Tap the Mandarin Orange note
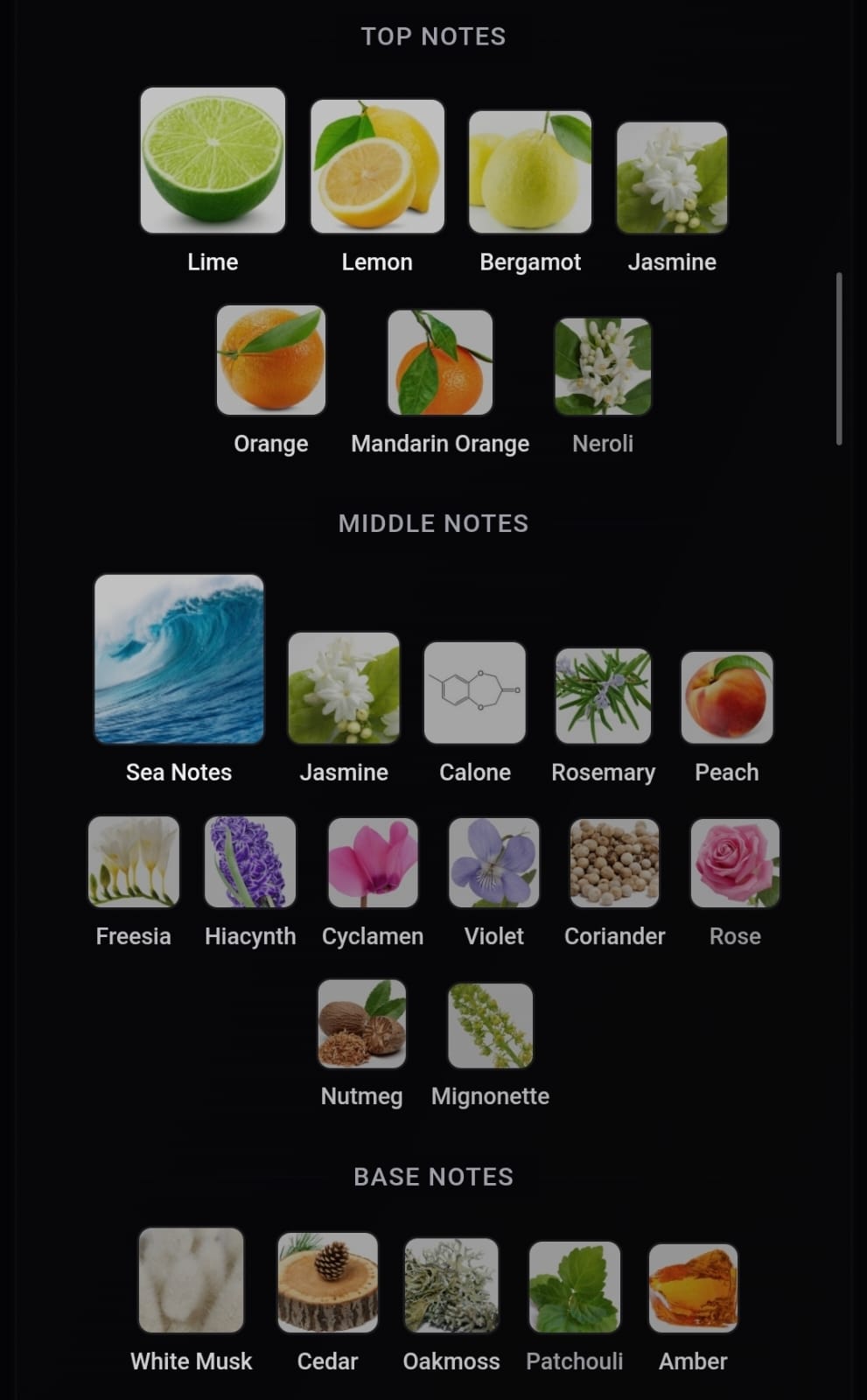 [x=440, y=362]
